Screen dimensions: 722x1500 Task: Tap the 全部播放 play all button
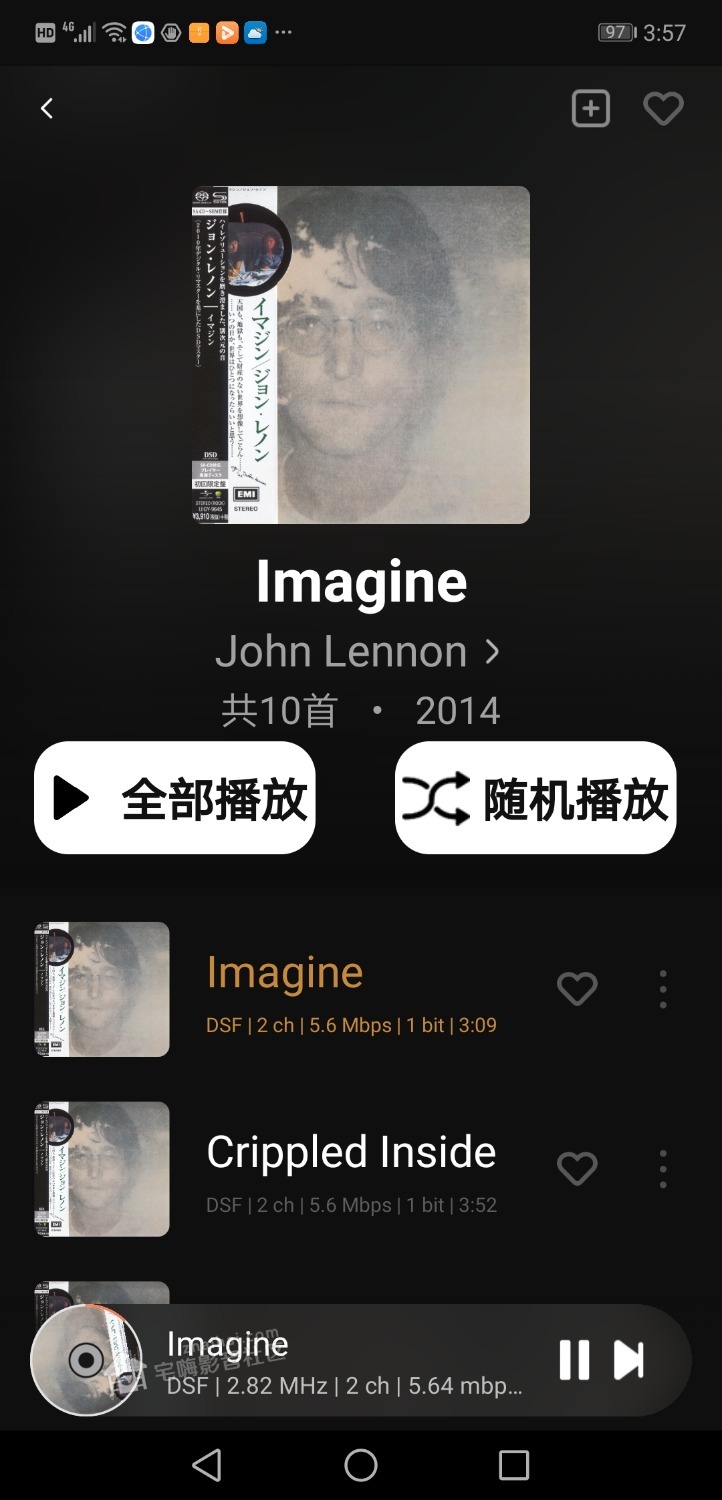175,798
